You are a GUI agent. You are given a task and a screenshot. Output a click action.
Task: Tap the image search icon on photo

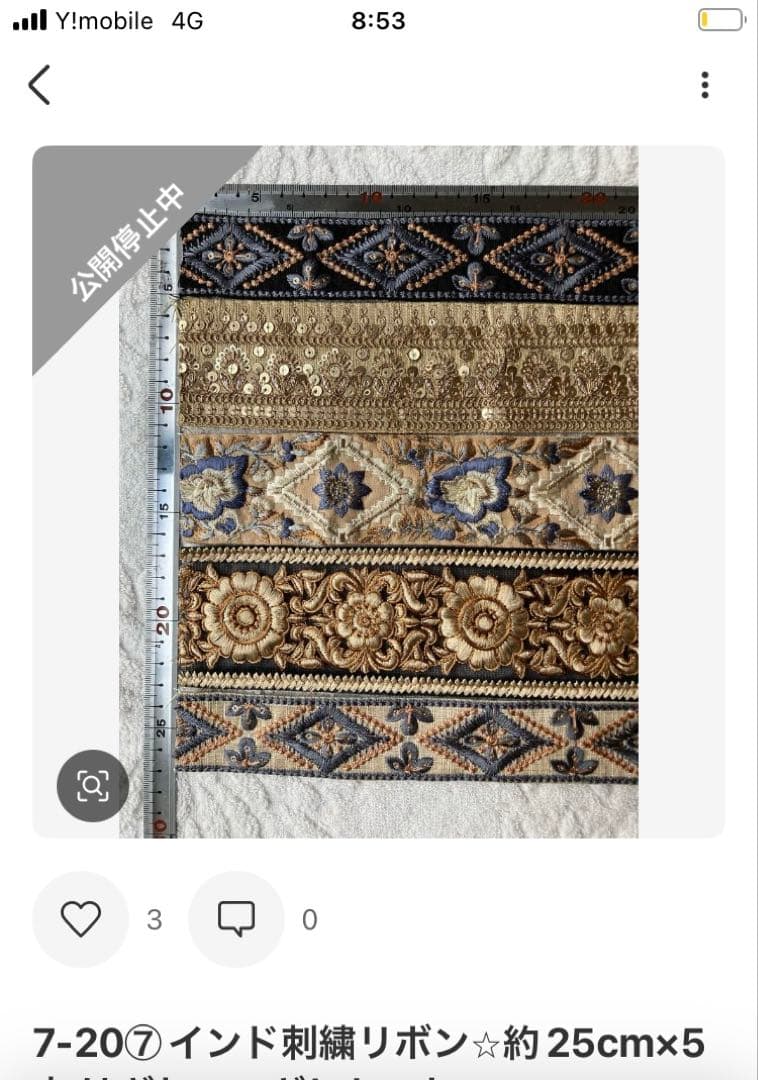[x=92, y=786]
